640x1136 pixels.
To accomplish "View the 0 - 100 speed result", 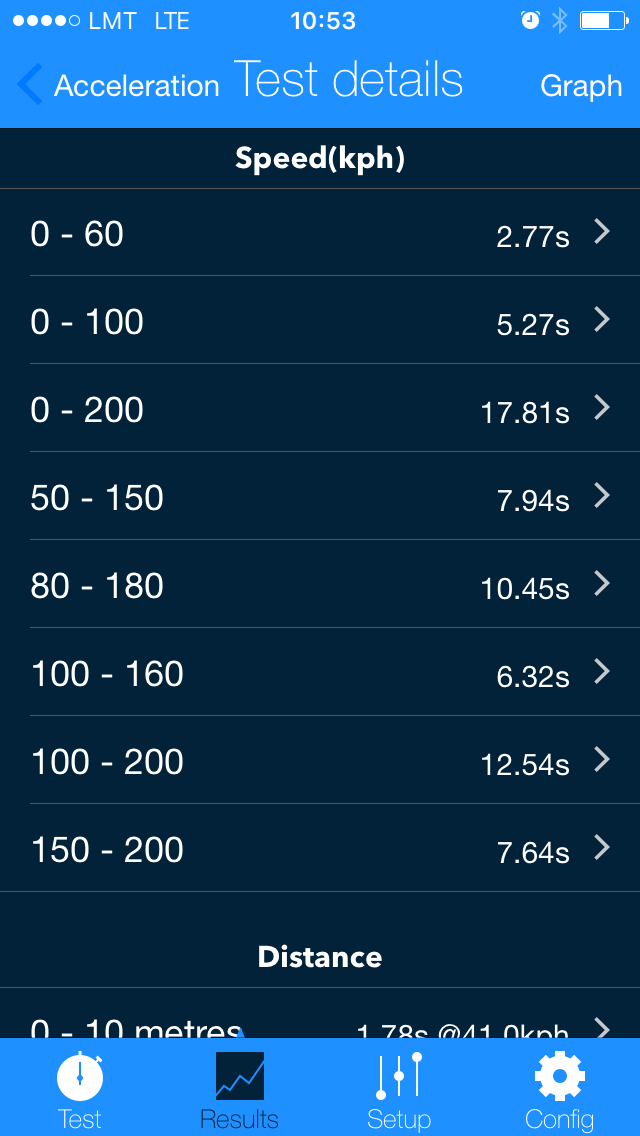I will 320,322.
